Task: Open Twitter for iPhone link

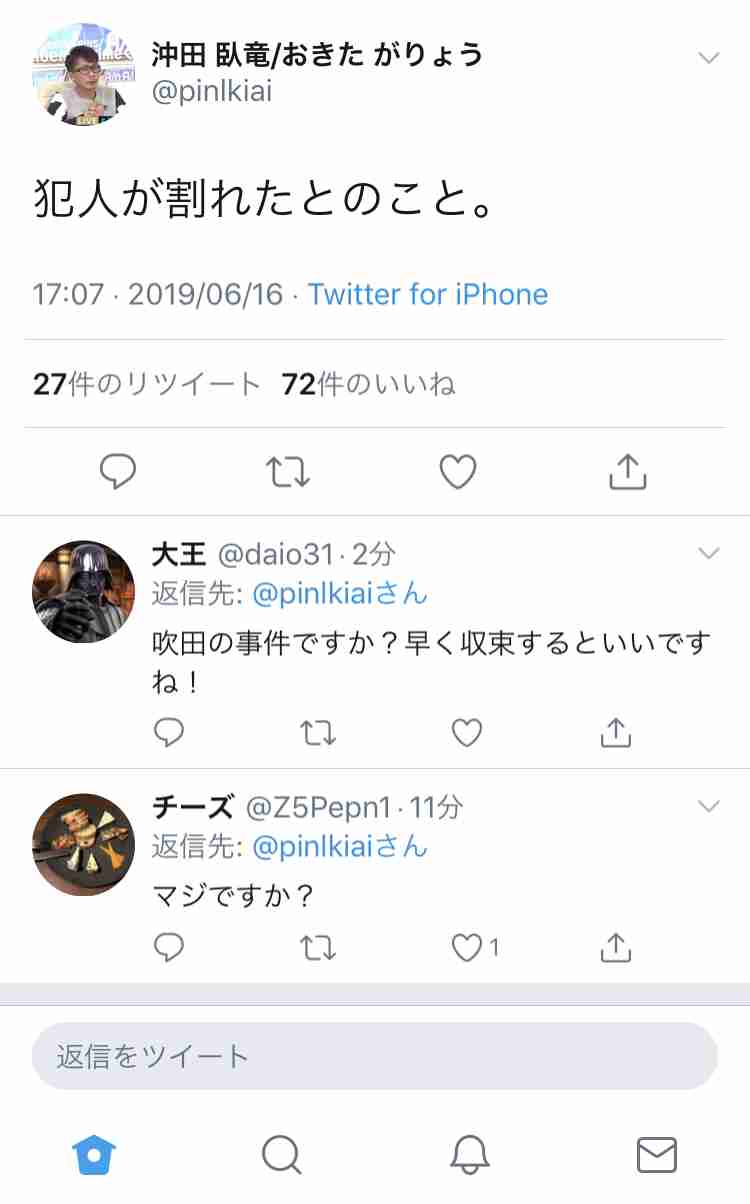Action: click(x=428, y=294)
